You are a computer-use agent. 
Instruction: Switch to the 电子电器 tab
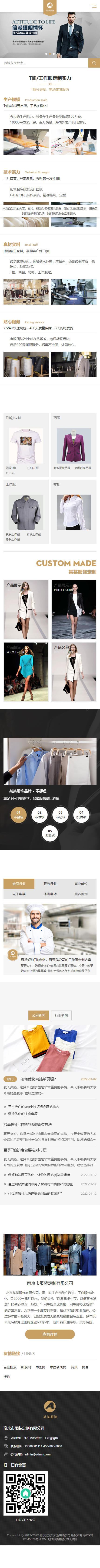[19, 894]
